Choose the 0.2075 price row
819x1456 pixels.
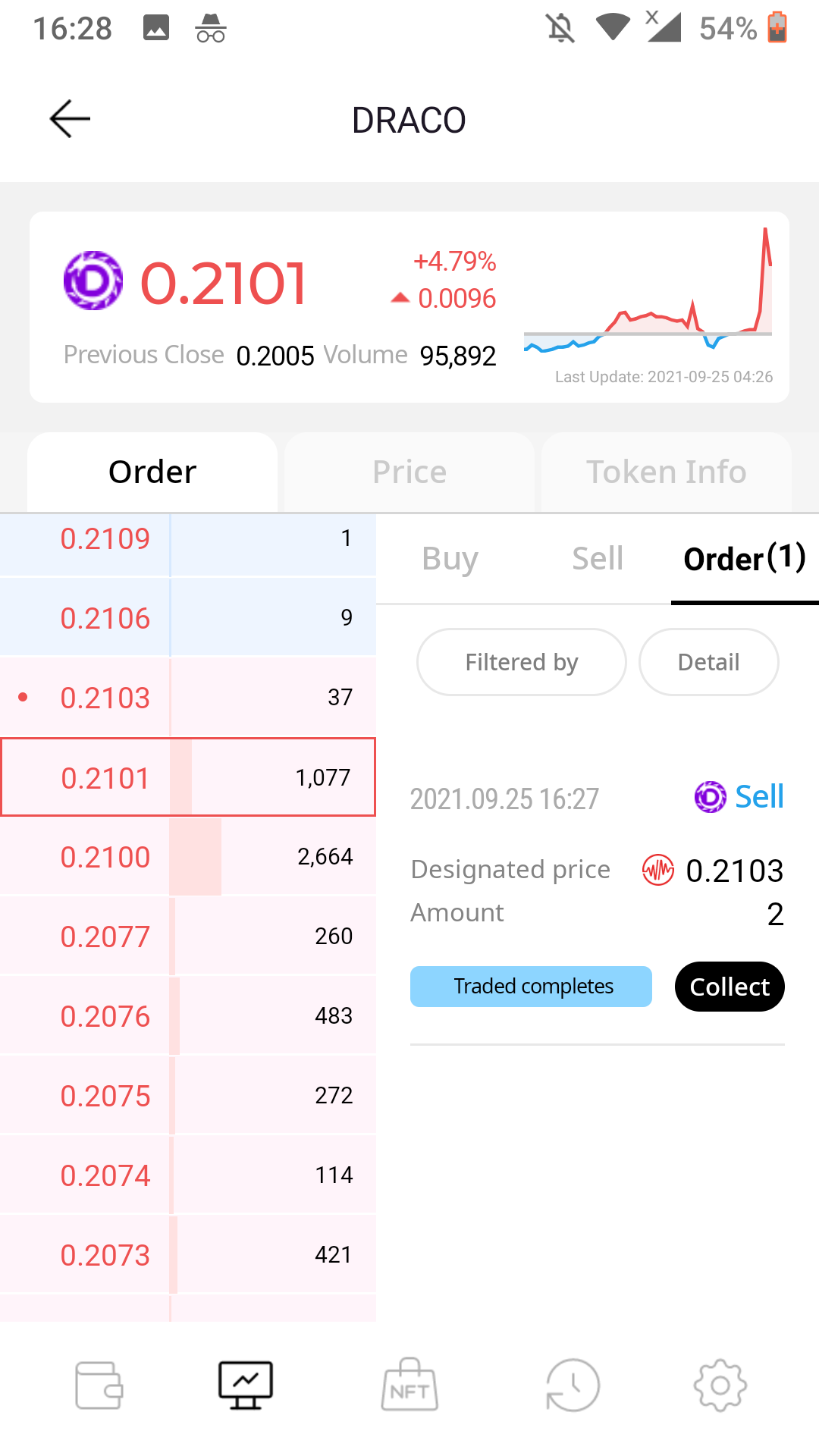pos(187,1096)
